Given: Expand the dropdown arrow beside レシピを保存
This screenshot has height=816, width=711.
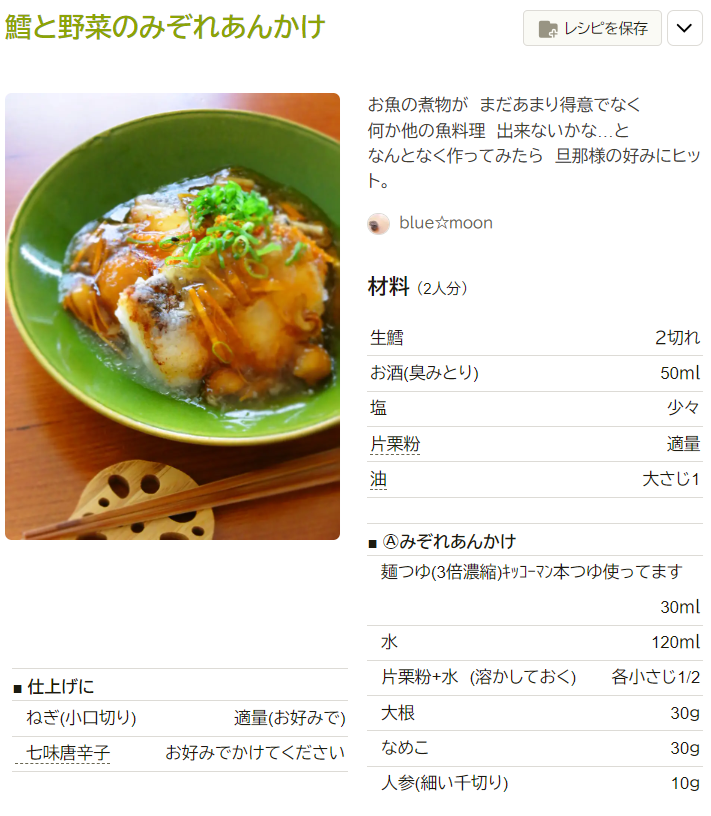Looking at the screenshot, I should click(684, 28).
